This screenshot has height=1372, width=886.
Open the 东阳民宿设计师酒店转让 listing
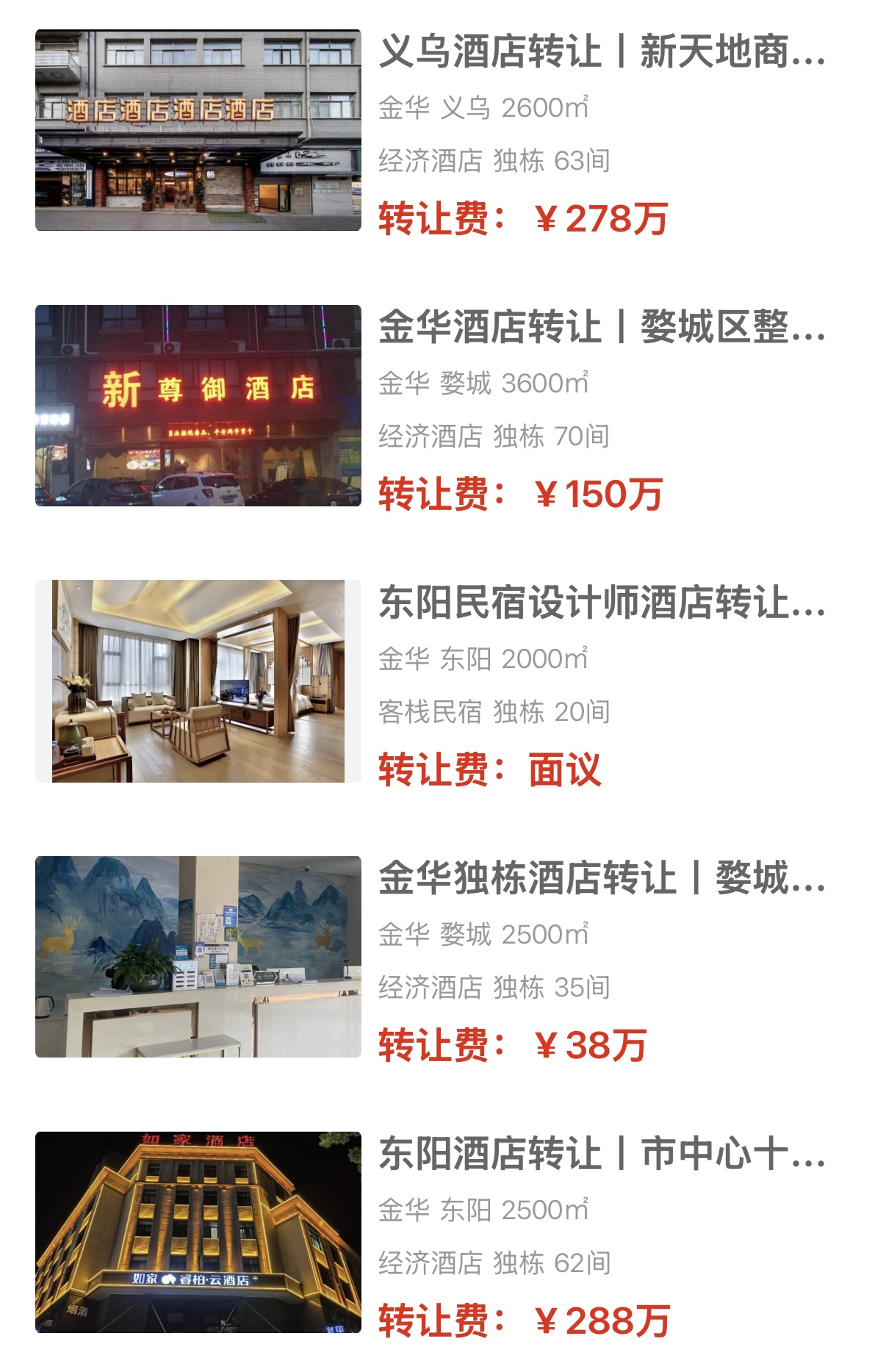601,603
